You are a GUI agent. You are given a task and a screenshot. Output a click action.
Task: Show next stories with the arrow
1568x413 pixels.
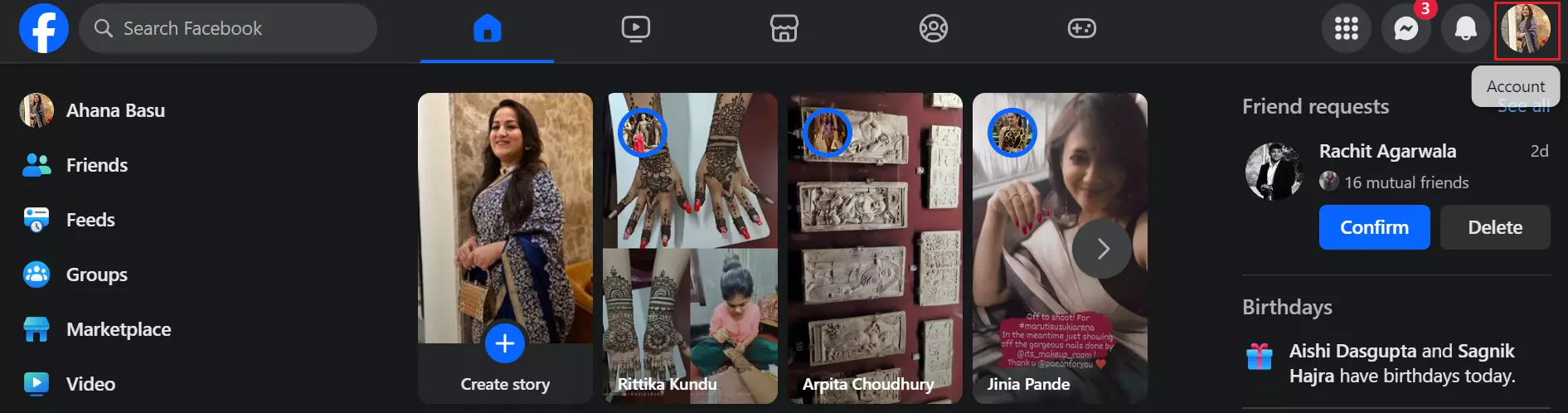1102,249
